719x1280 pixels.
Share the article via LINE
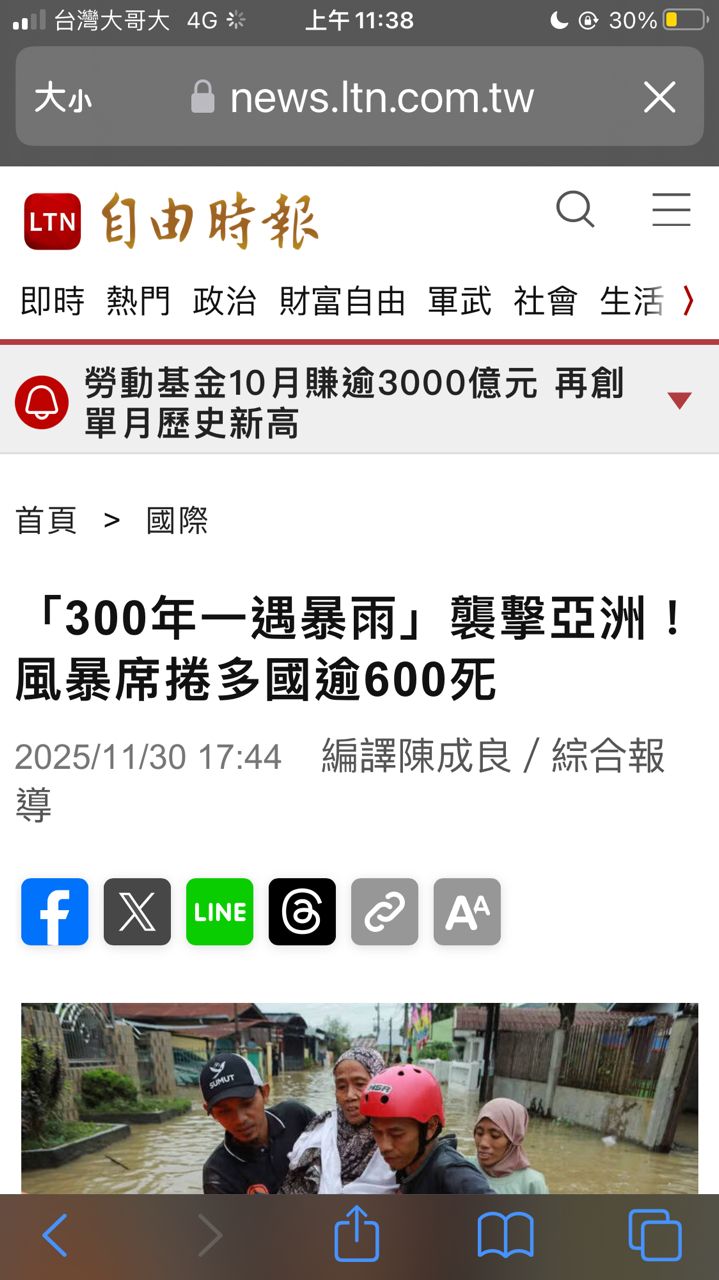click(220, 912)
